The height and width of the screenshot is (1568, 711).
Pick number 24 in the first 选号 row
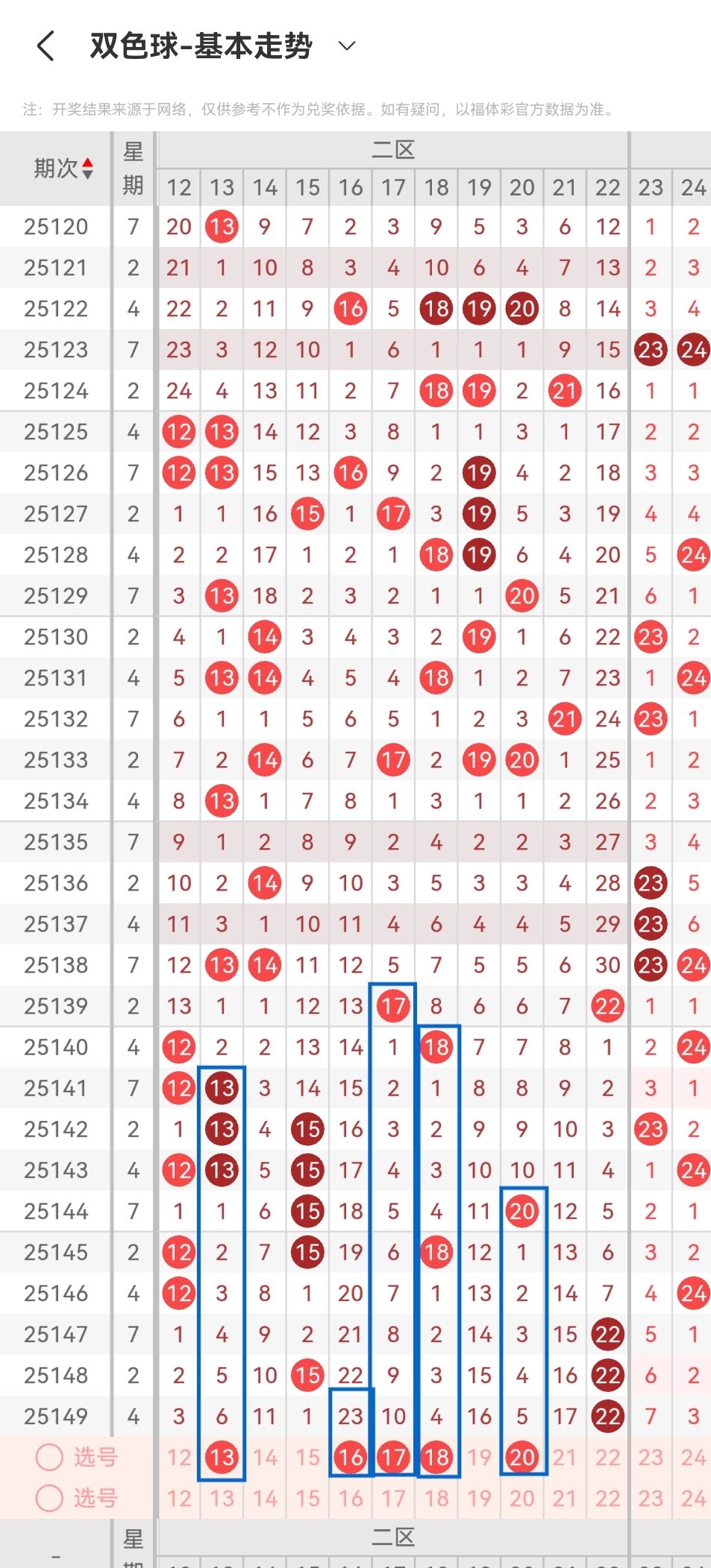pos(693,1457)
